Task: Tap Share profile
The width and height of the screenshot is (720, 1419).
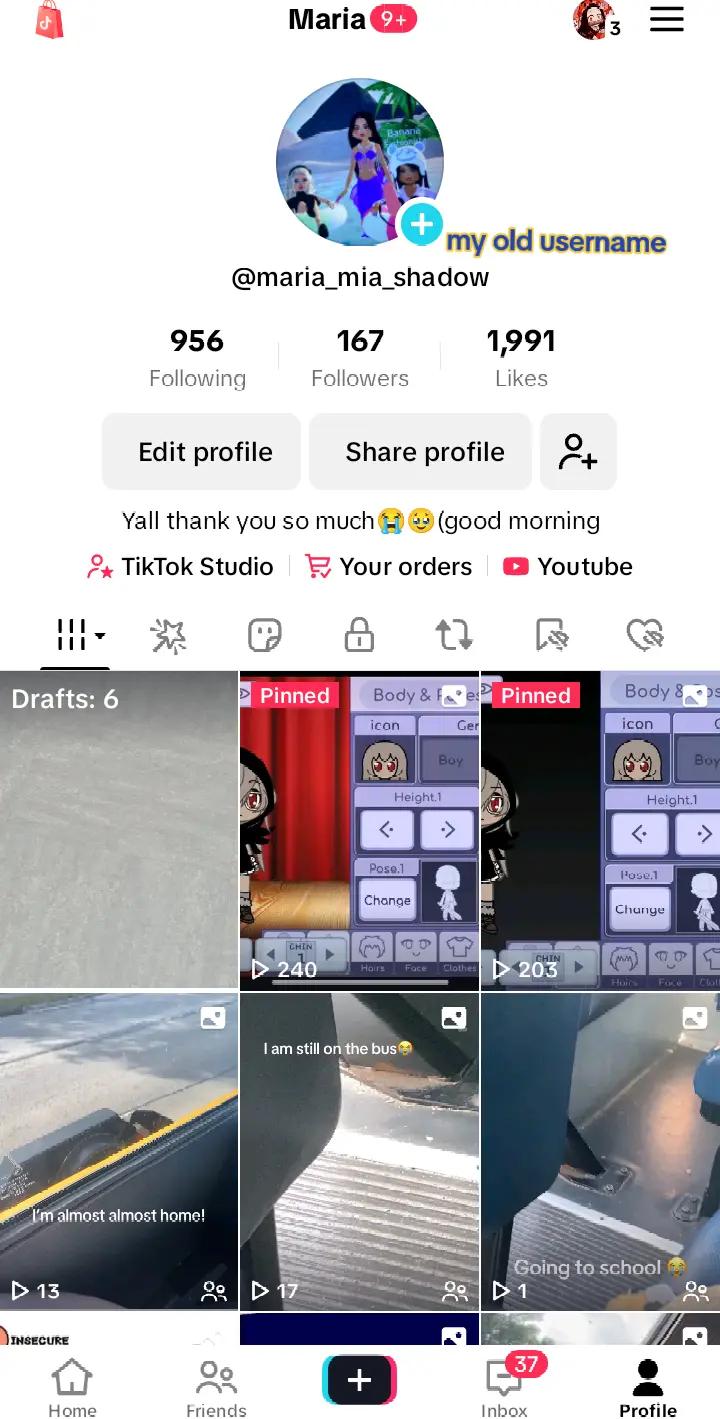Action: pos(425,452)
